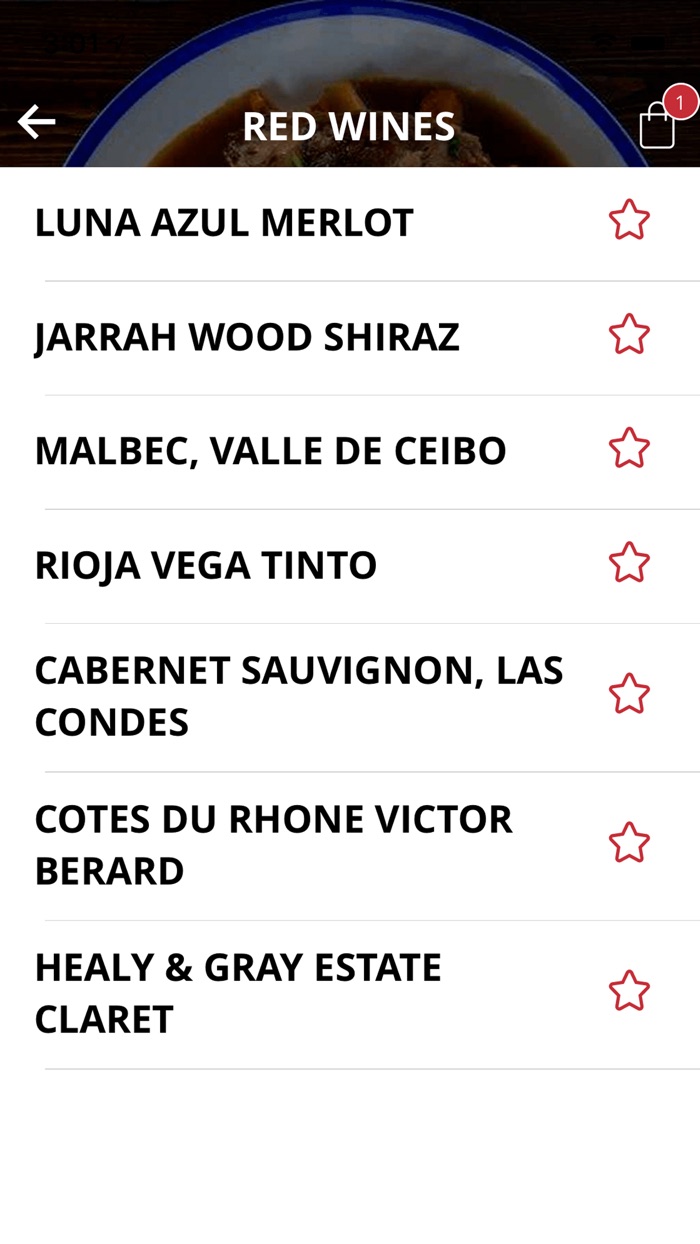Choose Cabernet Sauvignon, Las Condes
Image resolution: width=700 pixels, height=1244 pixels.
click(298, 696)
